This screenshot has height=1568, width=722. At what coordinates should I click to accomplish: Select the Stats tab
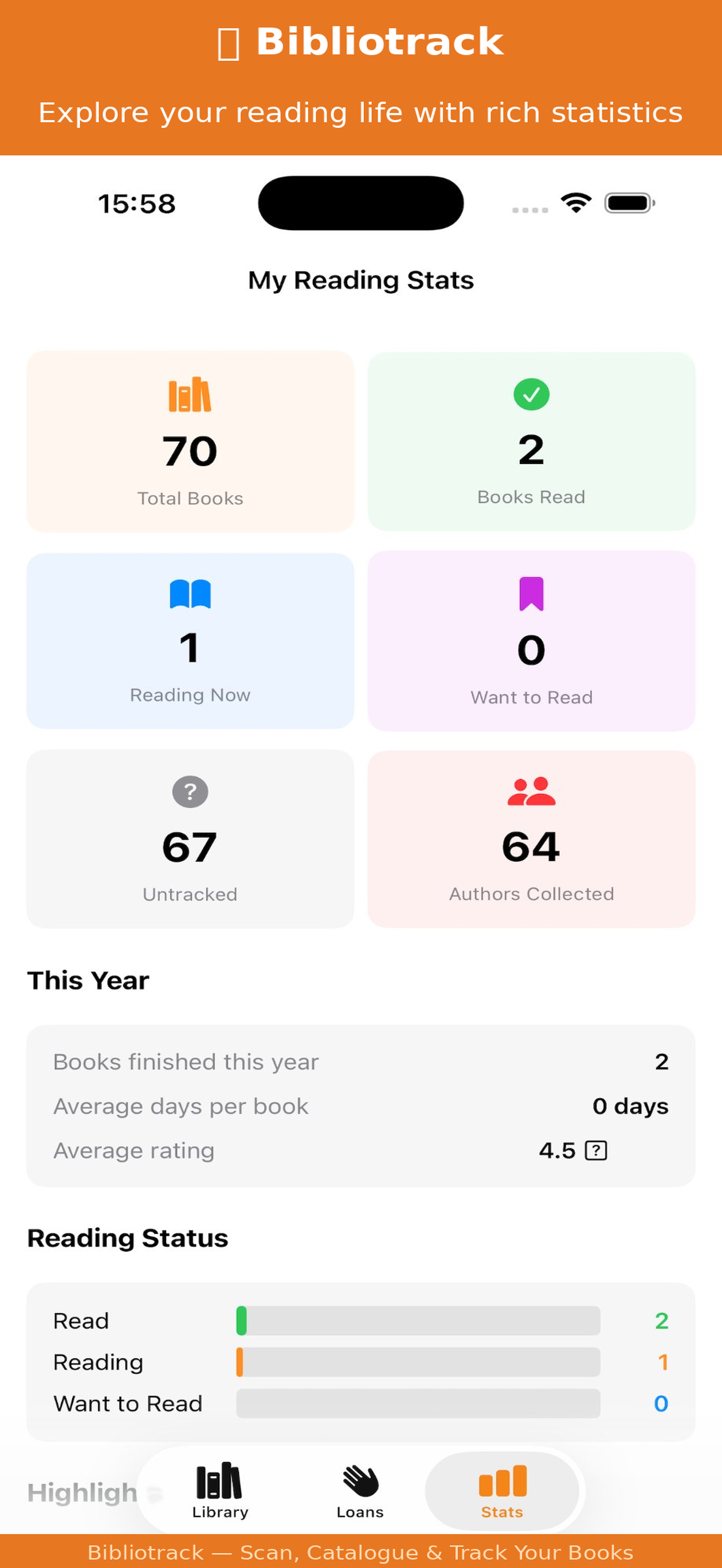click(x=501, y=1491)
